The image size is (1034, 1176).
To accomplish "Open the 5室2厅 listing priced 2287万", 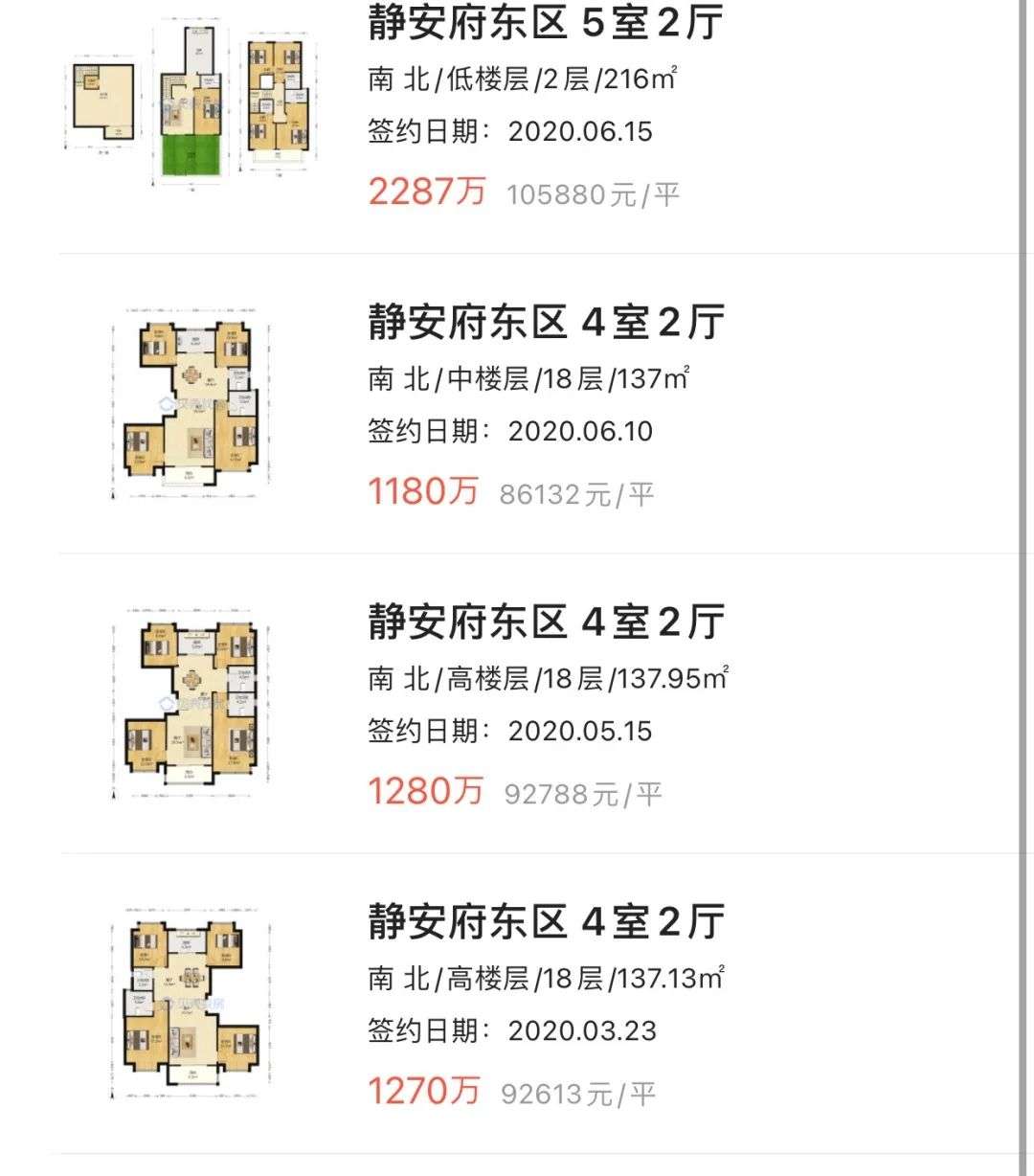I will 545,23.
